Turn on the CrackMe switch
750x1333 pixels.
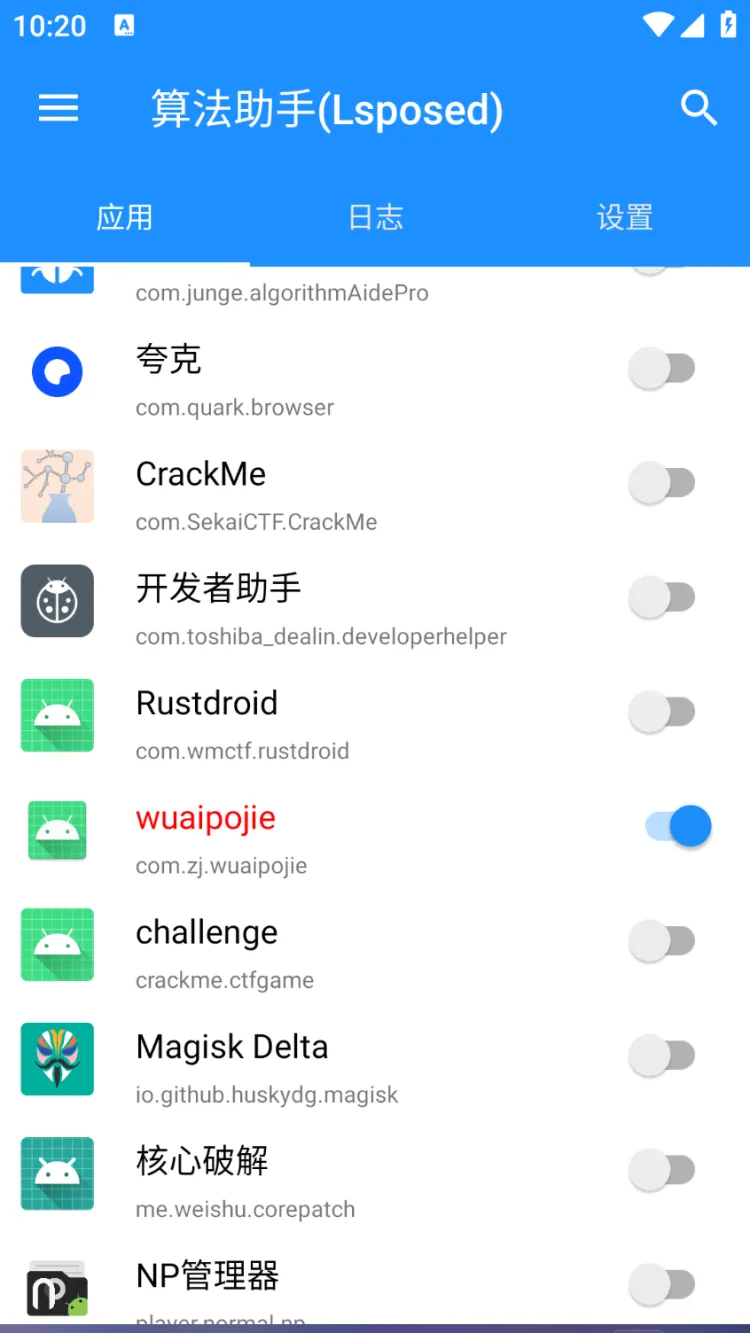click(x=662, y=483)
